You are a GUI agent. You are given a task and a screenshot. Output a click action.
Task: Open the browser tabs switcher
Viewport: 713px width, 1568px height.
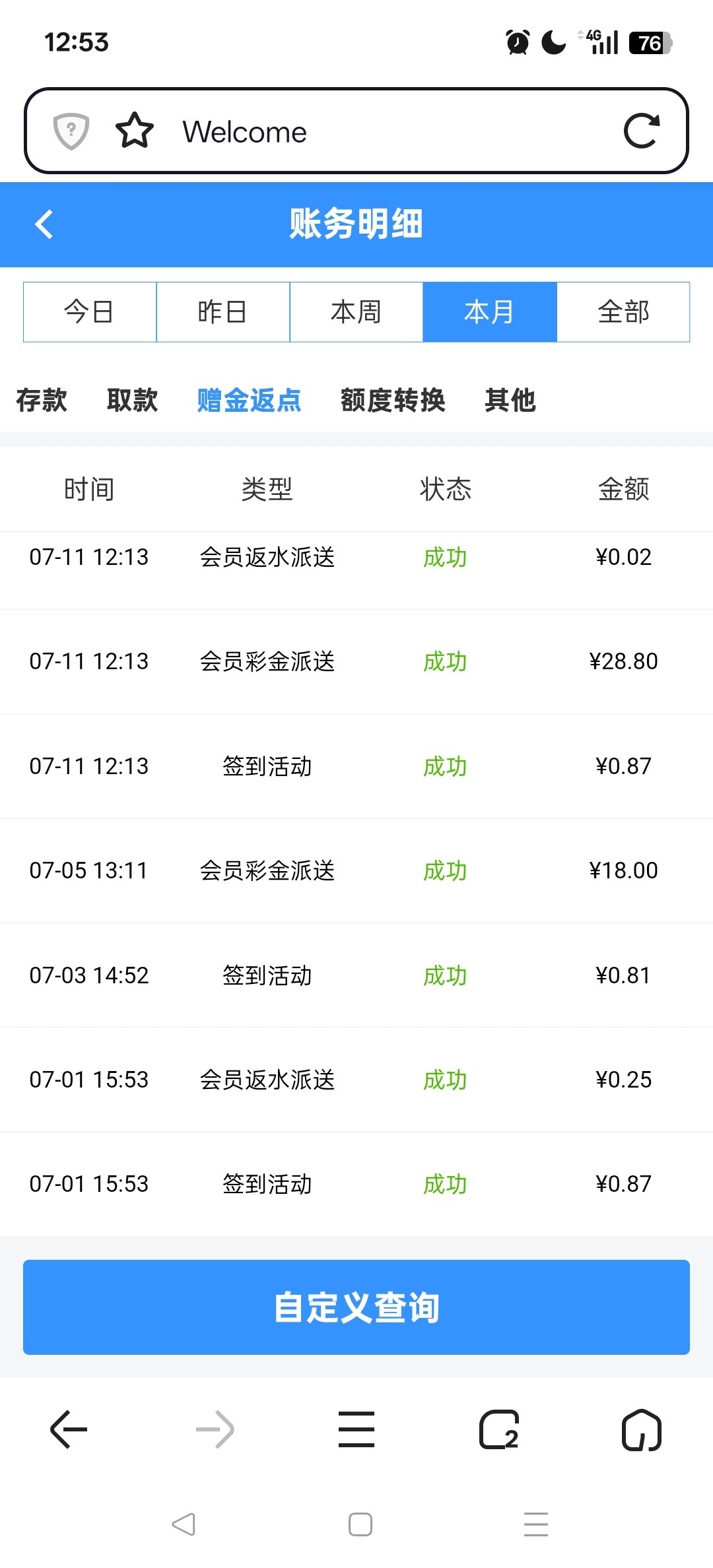[499, 1429]
